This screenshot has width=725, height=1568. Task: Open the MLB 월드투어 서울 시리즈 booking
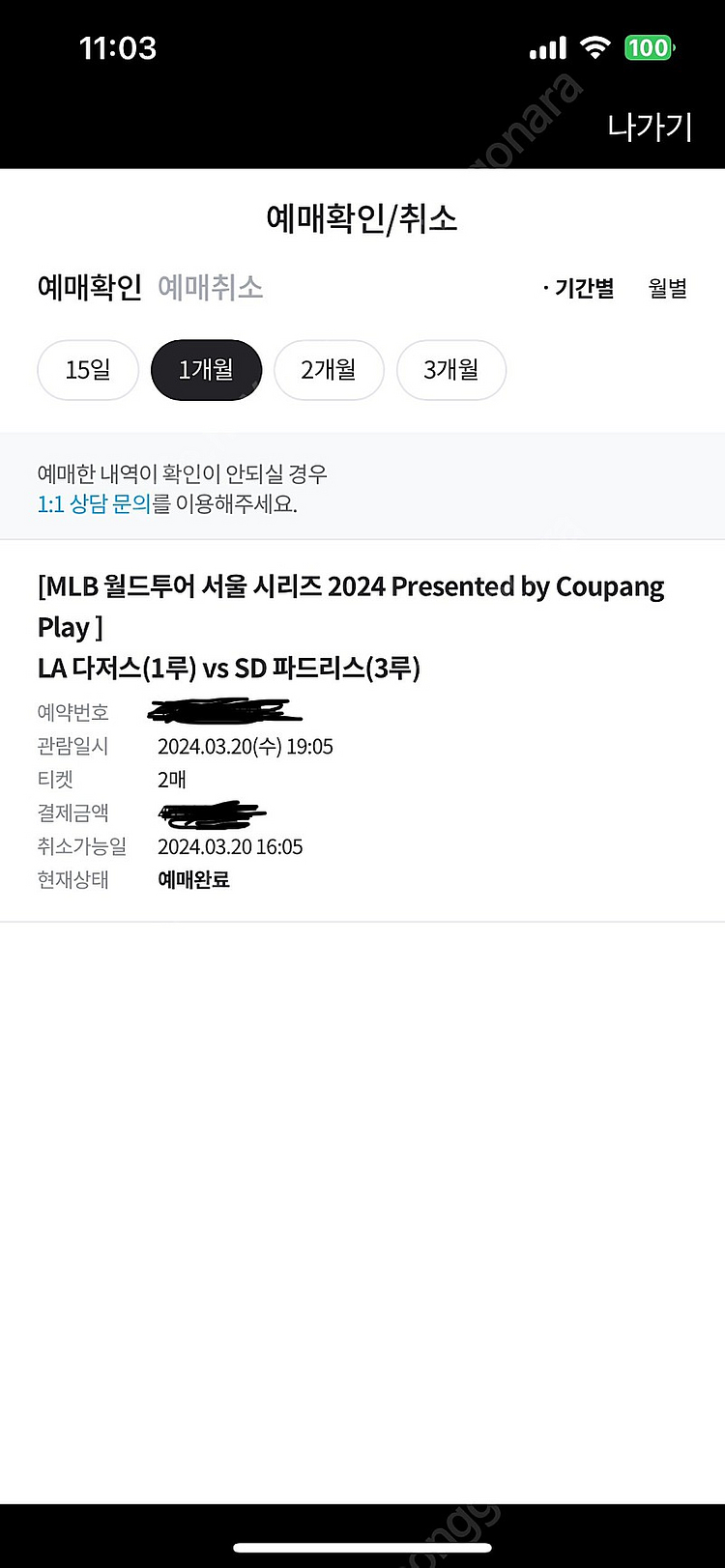(351, 627)
